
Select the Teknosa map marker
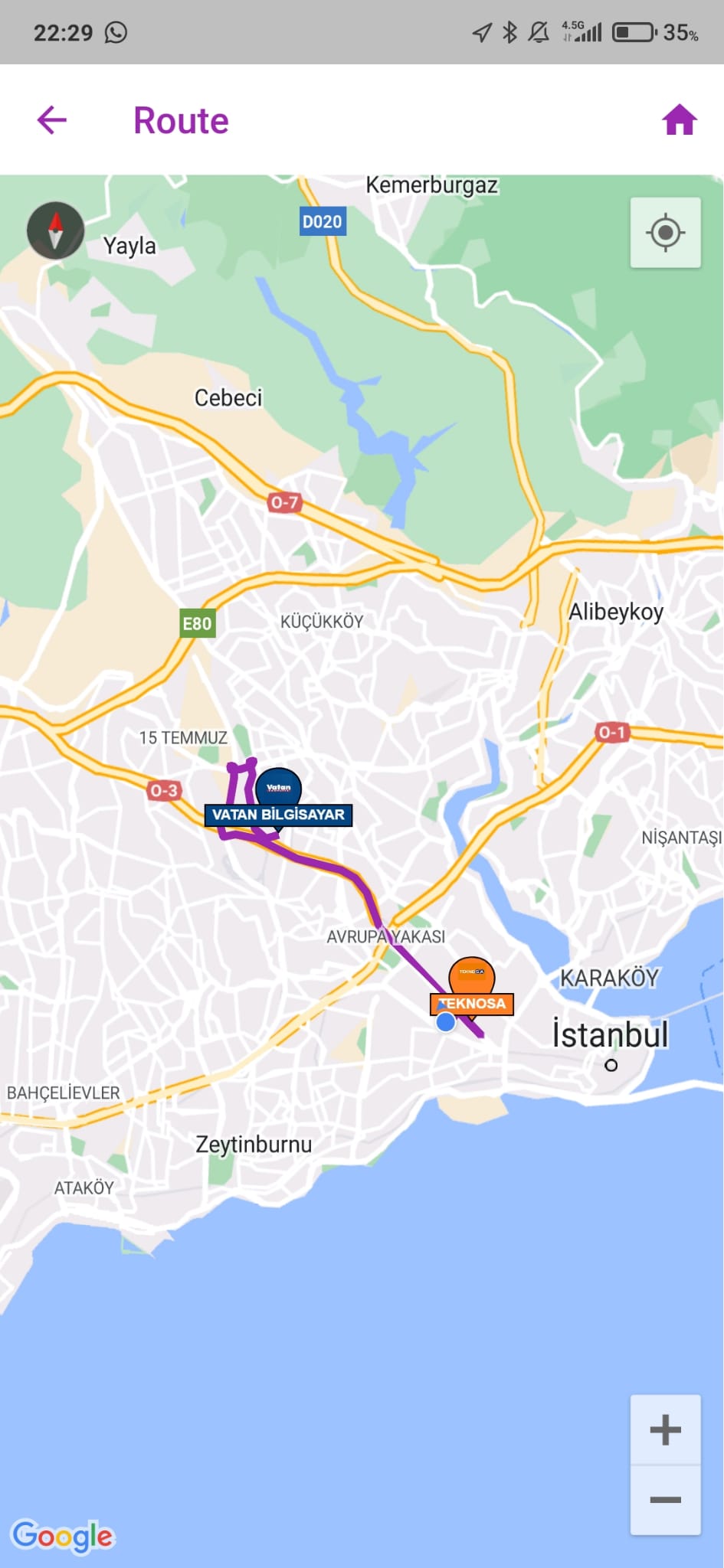coord(471,987)
